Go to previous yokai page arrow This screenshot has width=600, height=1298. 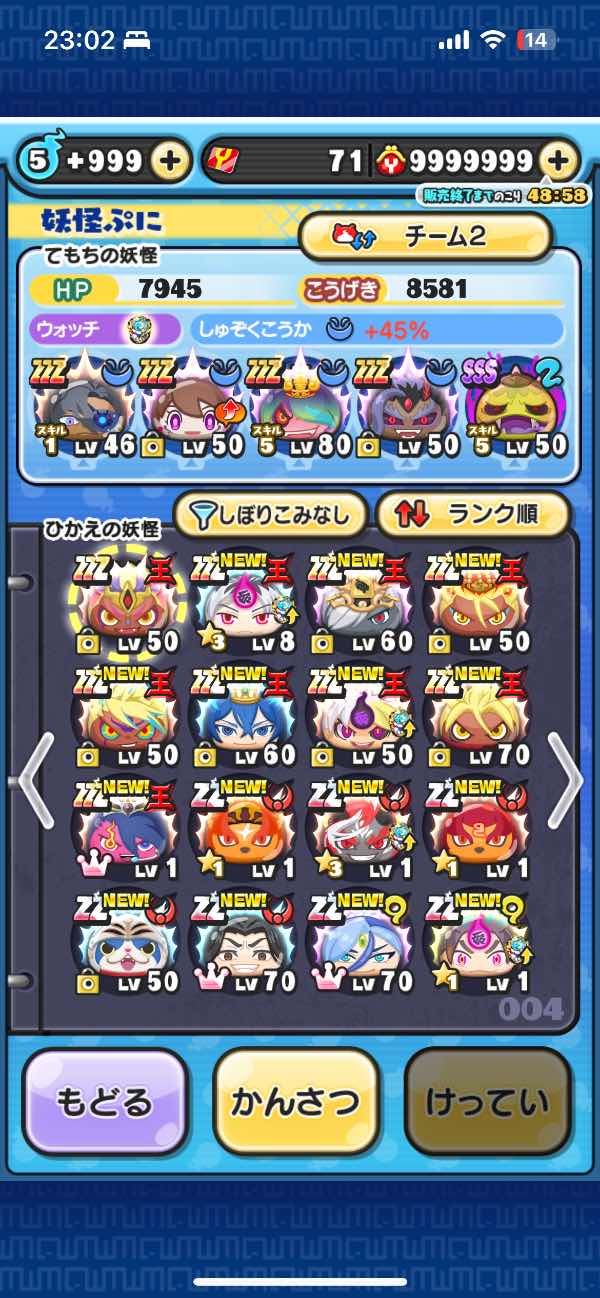coord(34,780)
